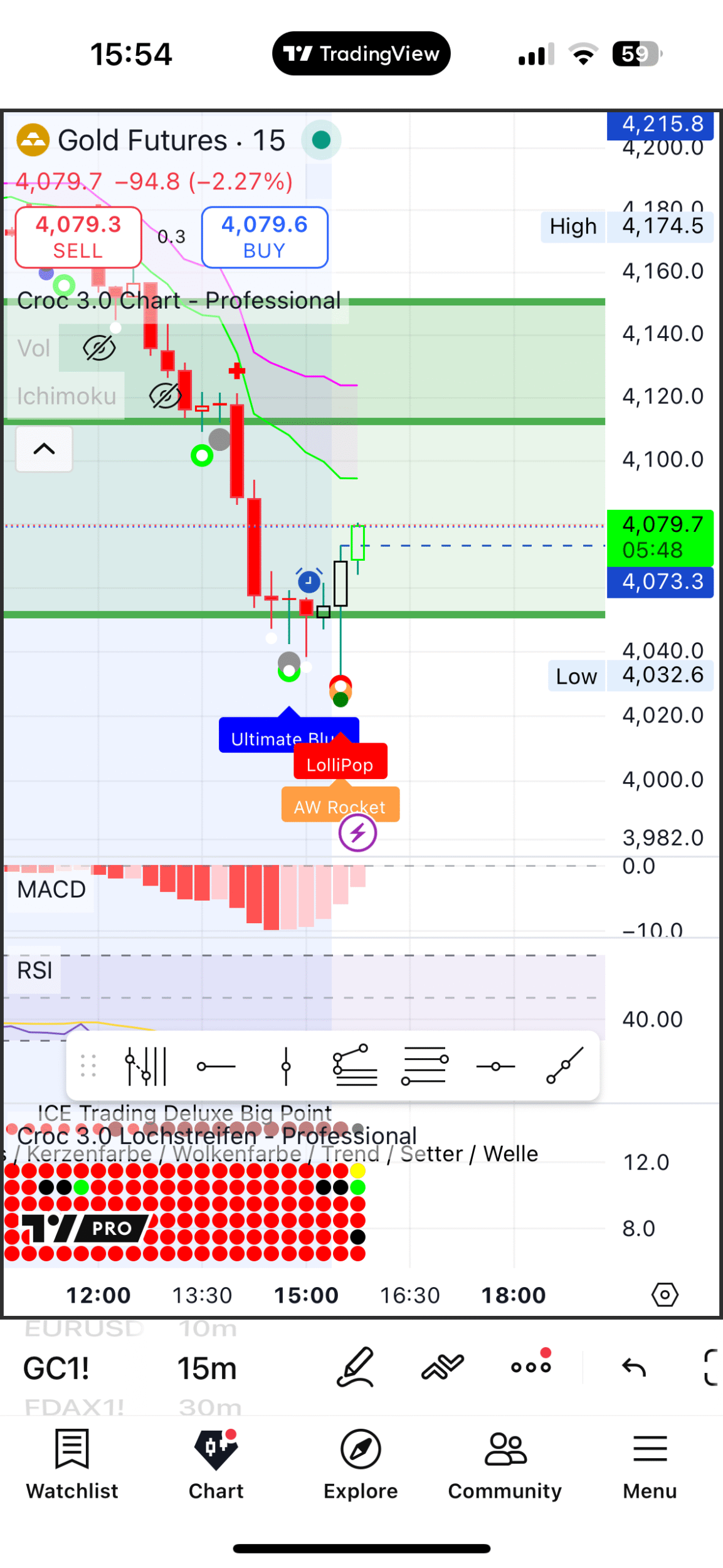Tap the purple lightning bolt event marker
The image size is (723, 1568).
point(357,833)
